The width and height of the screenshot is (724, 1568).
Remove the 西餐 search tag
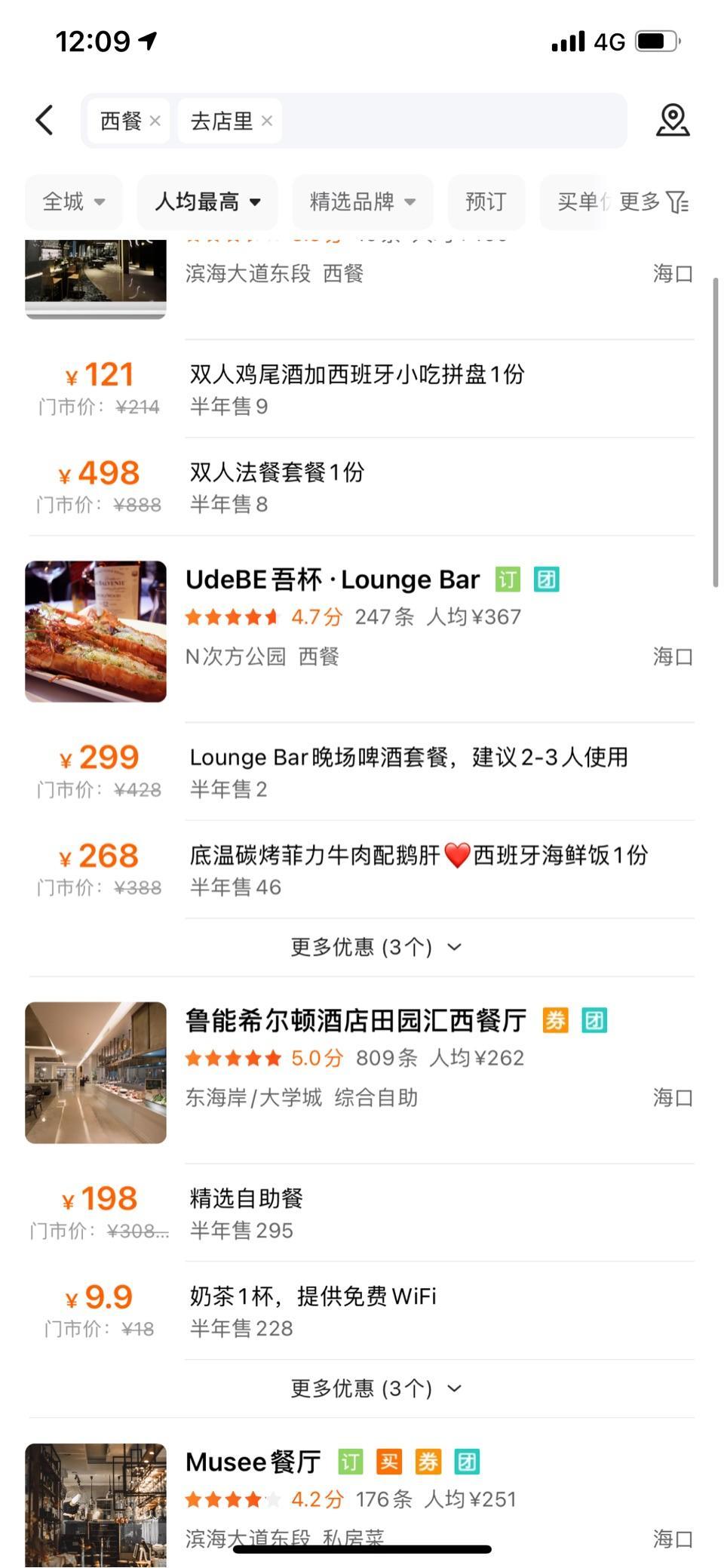point(155,121)
